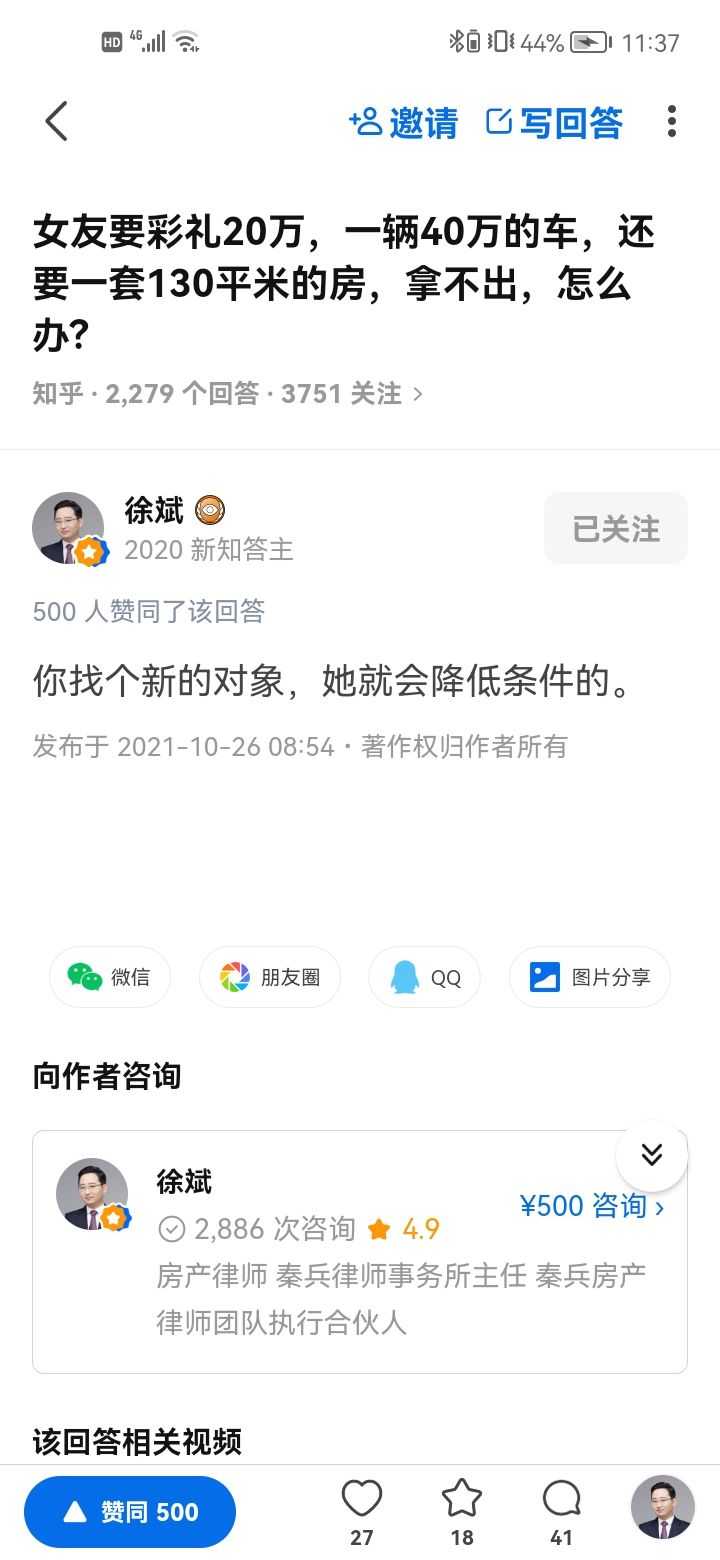The height and width of the screenshot is (1560, 720).
Task: Open the 41 comments on this answer
Action: point(561,1505)
